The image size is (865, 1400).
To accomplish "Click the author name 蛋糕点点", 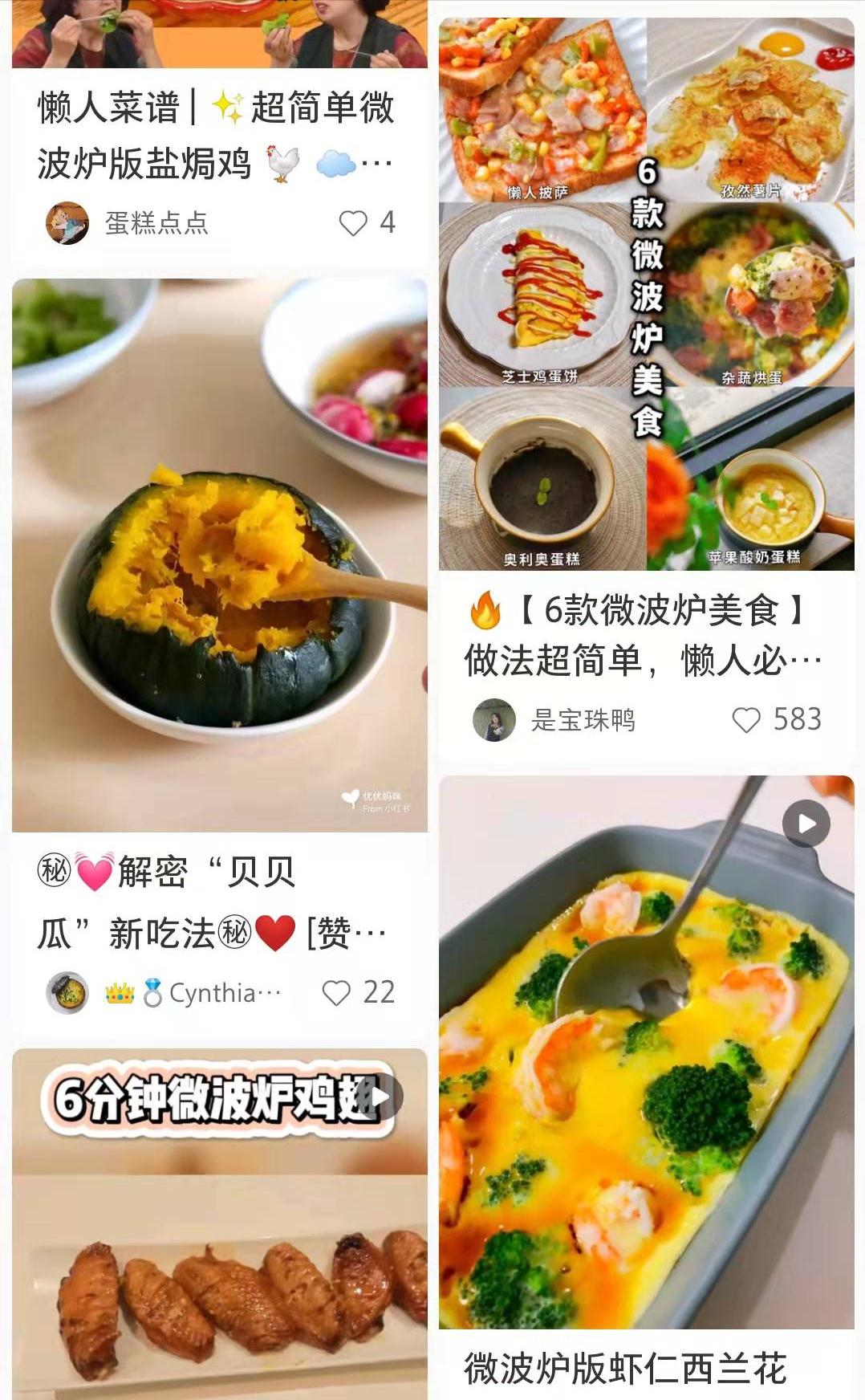I will pos(154,224).
